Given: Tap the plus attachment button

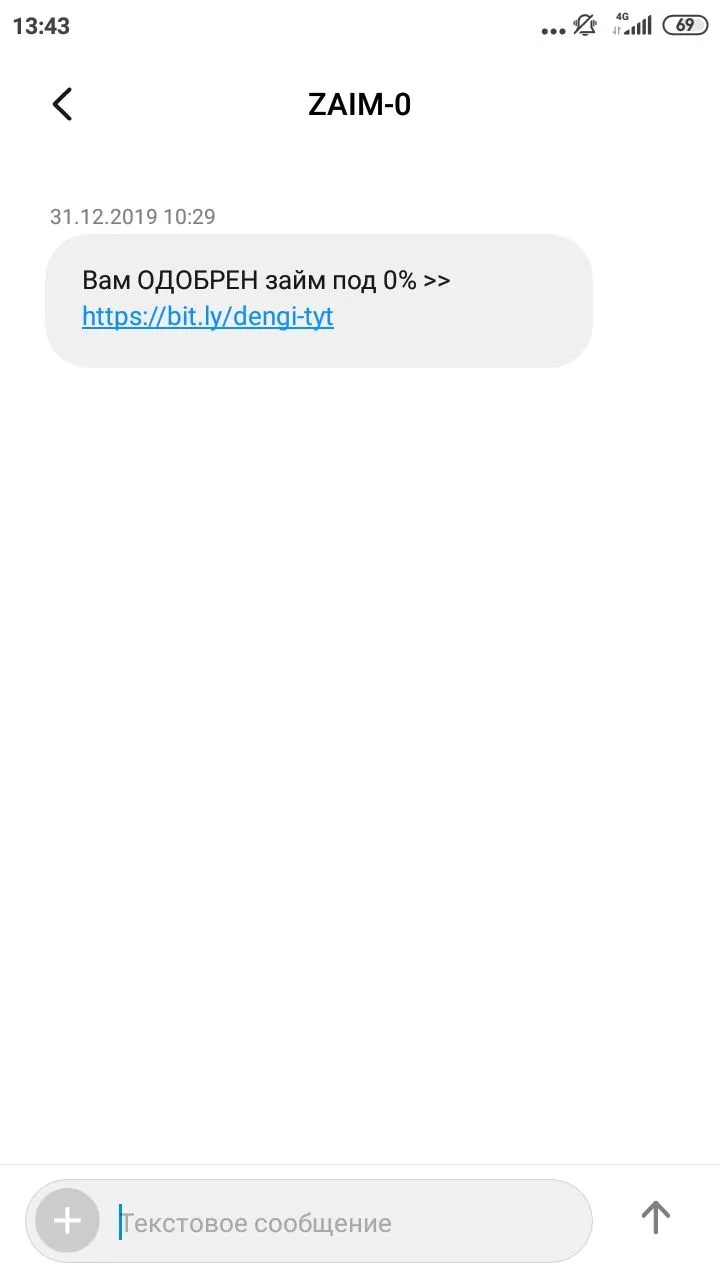Looking at the screenshot, I should (x=67, y=1221).
